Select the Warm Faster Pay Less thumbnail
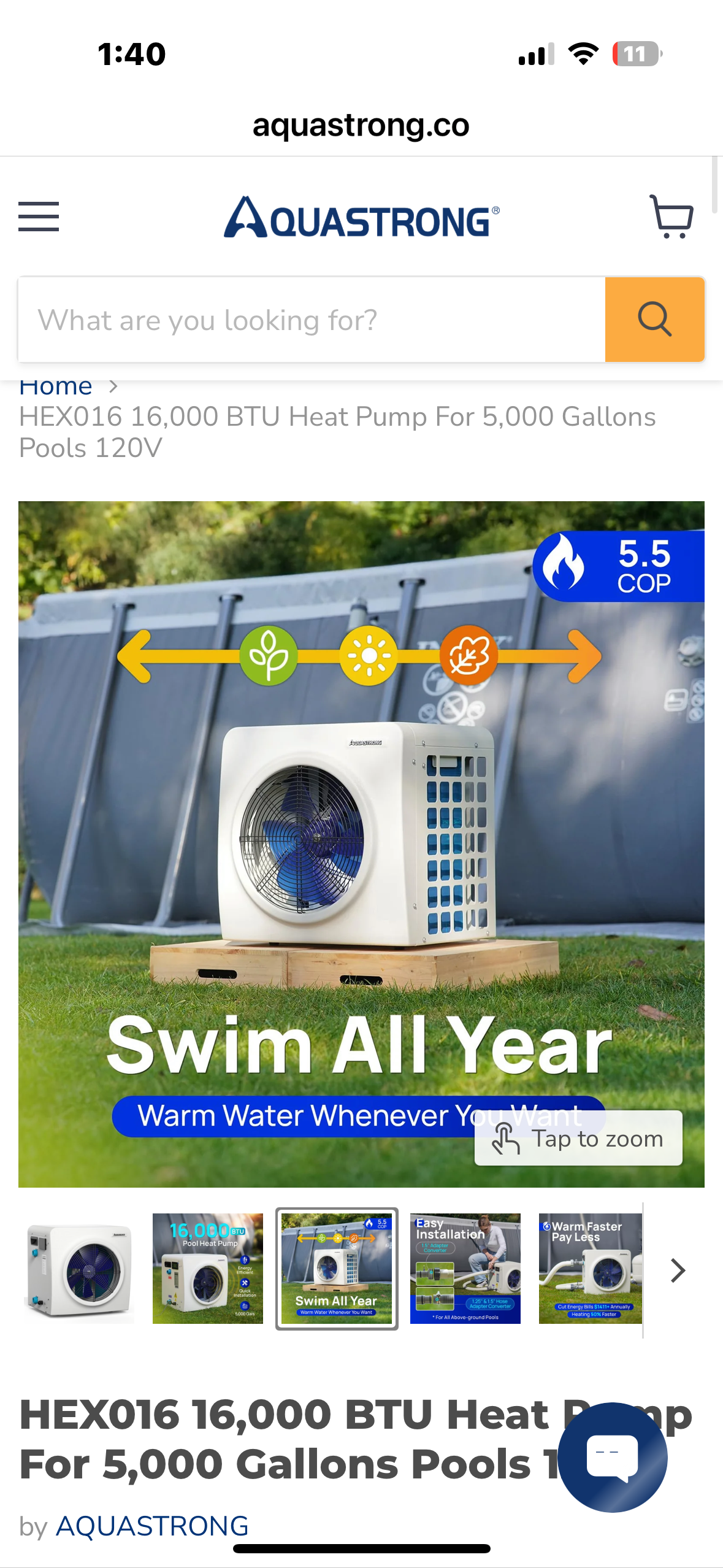The image size is (723, 1568). (x=590, y=1268)
